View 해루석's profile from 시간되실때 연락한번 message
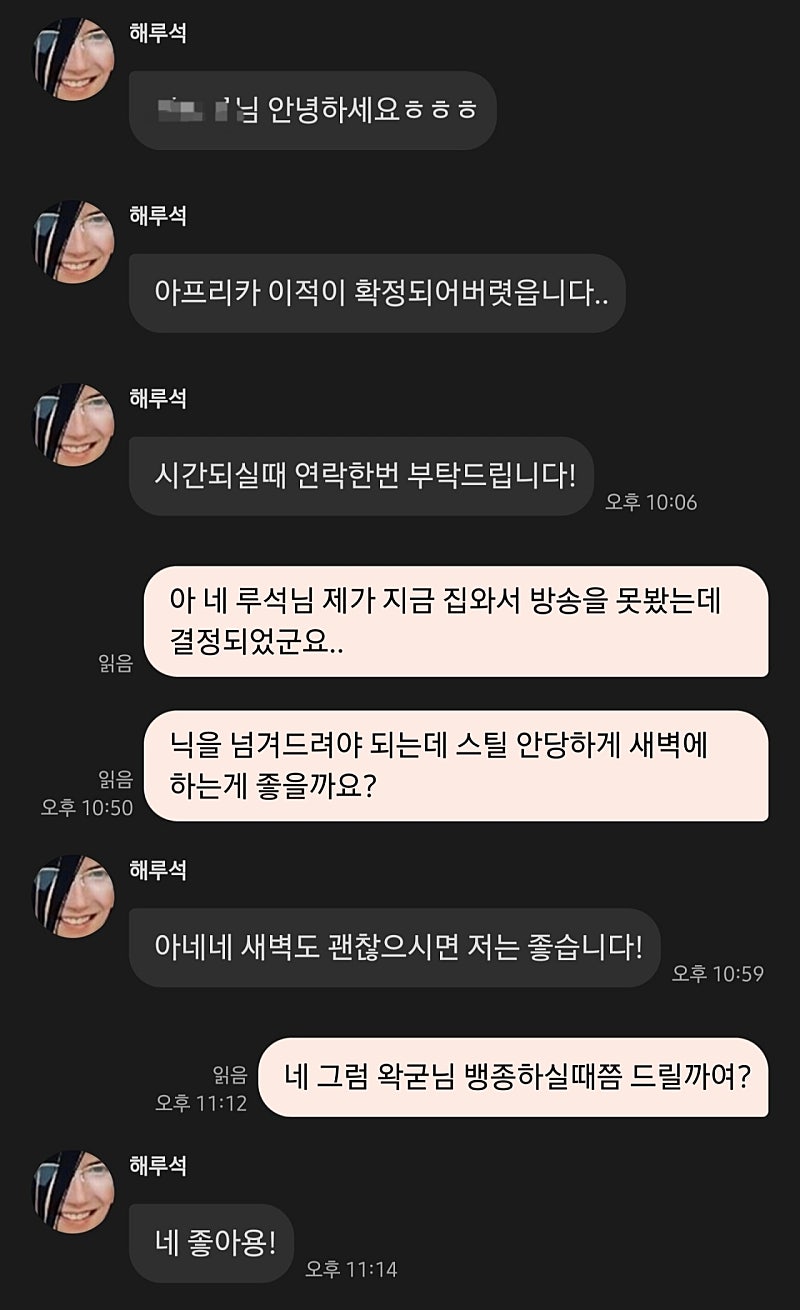The image size is (800, 1310). pos(73,425)
